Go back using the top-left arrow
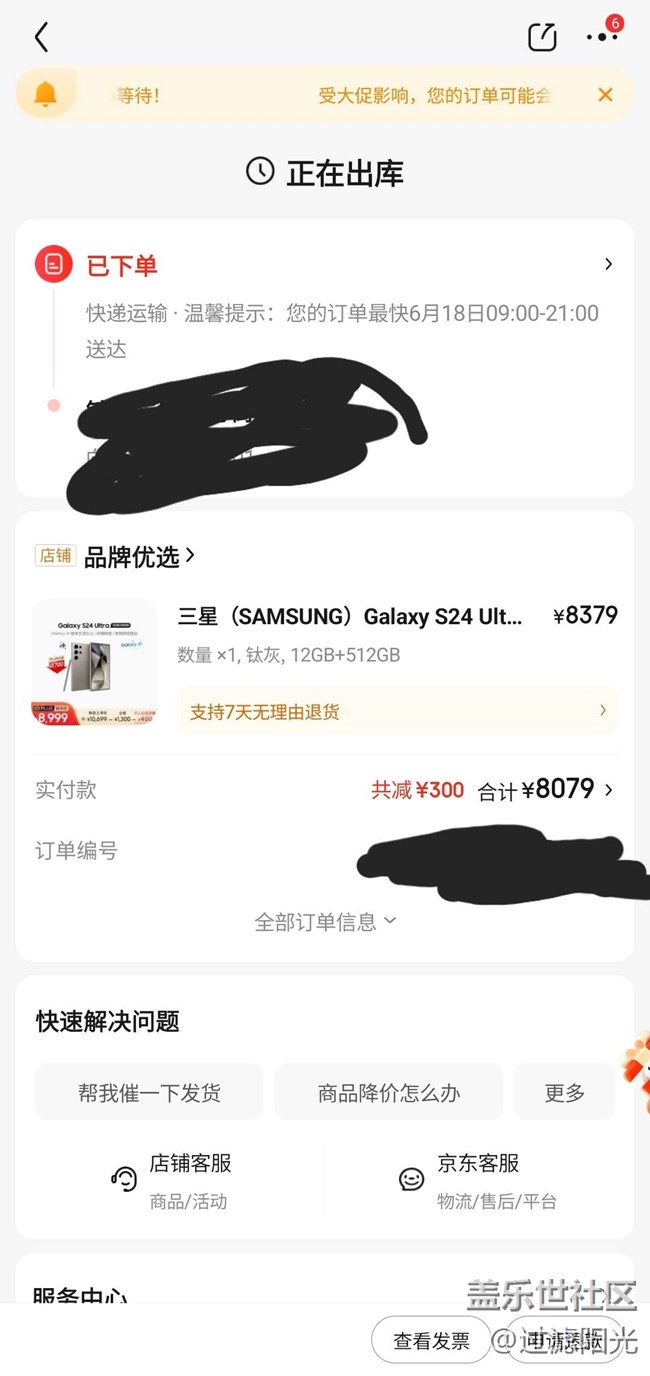650x1376 pixels. click(x=41, y=38)
